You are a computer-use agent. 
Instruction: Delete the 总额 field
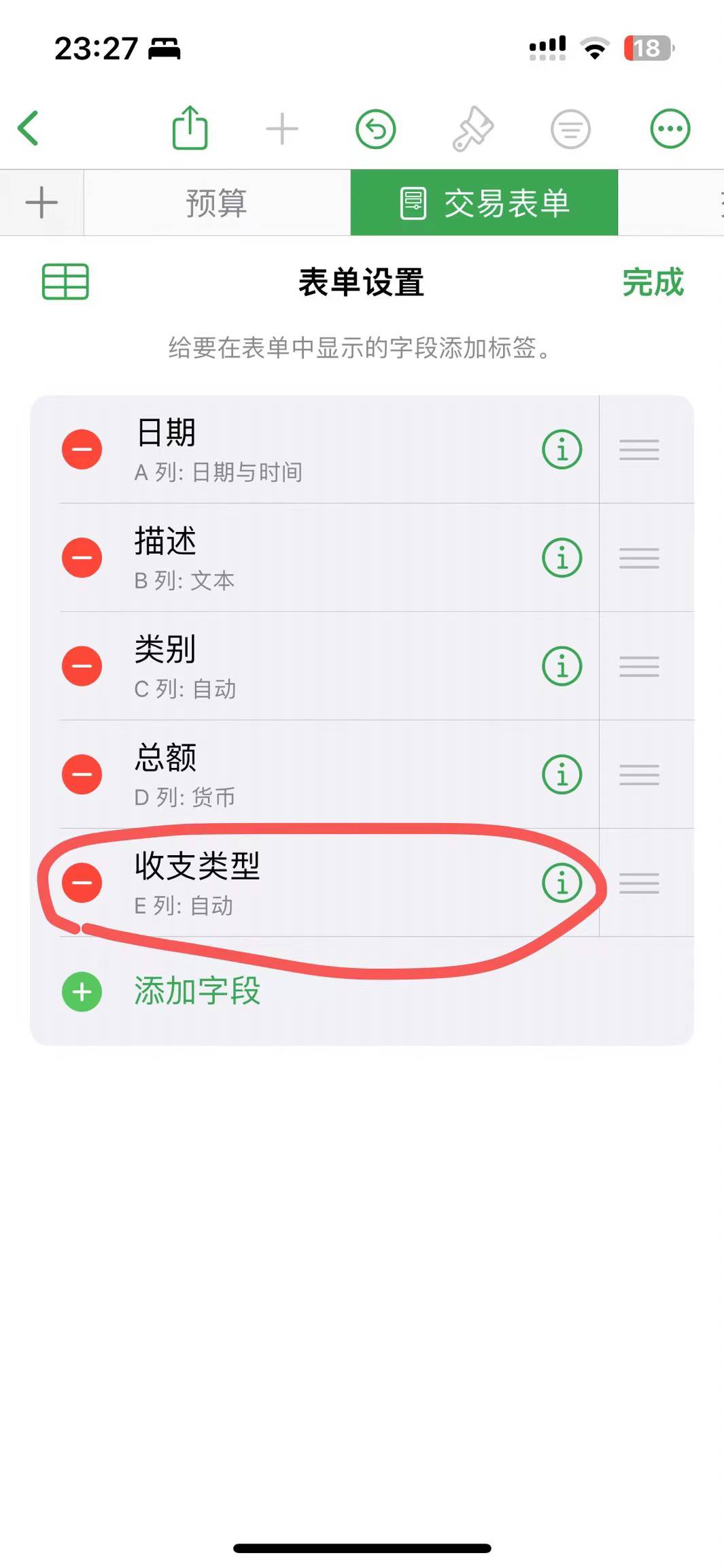pos(82,774)
